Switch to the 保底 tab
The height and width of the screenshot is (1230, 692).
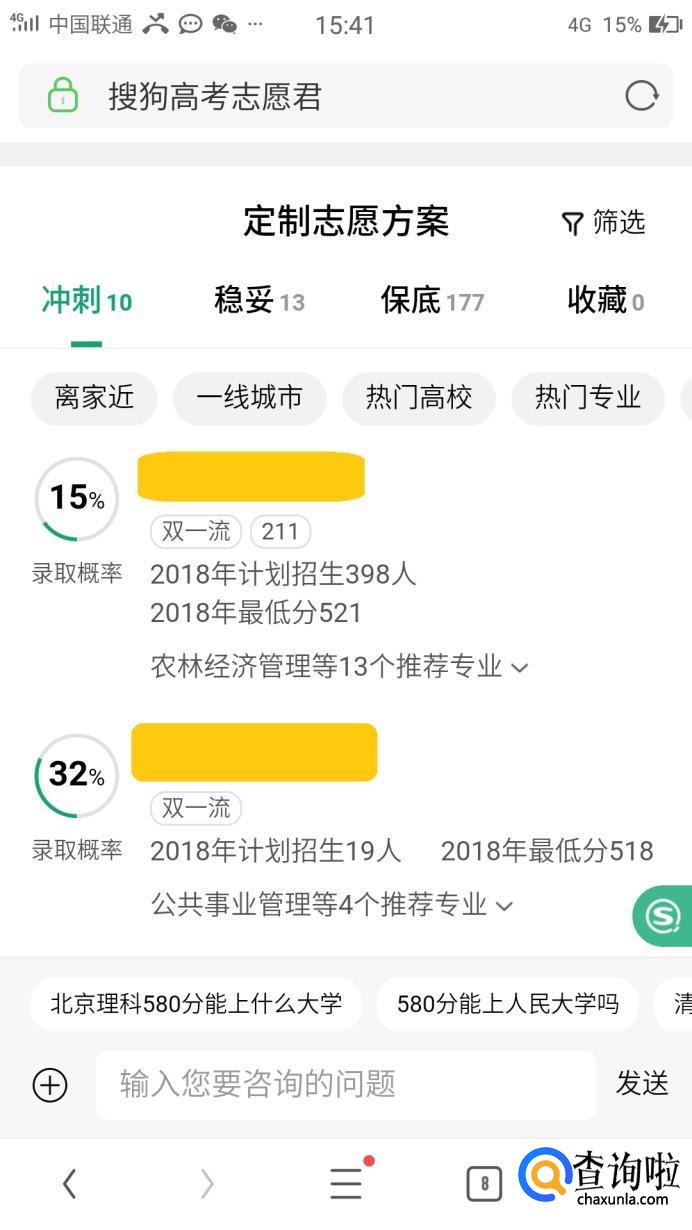(x=432, y=300)
